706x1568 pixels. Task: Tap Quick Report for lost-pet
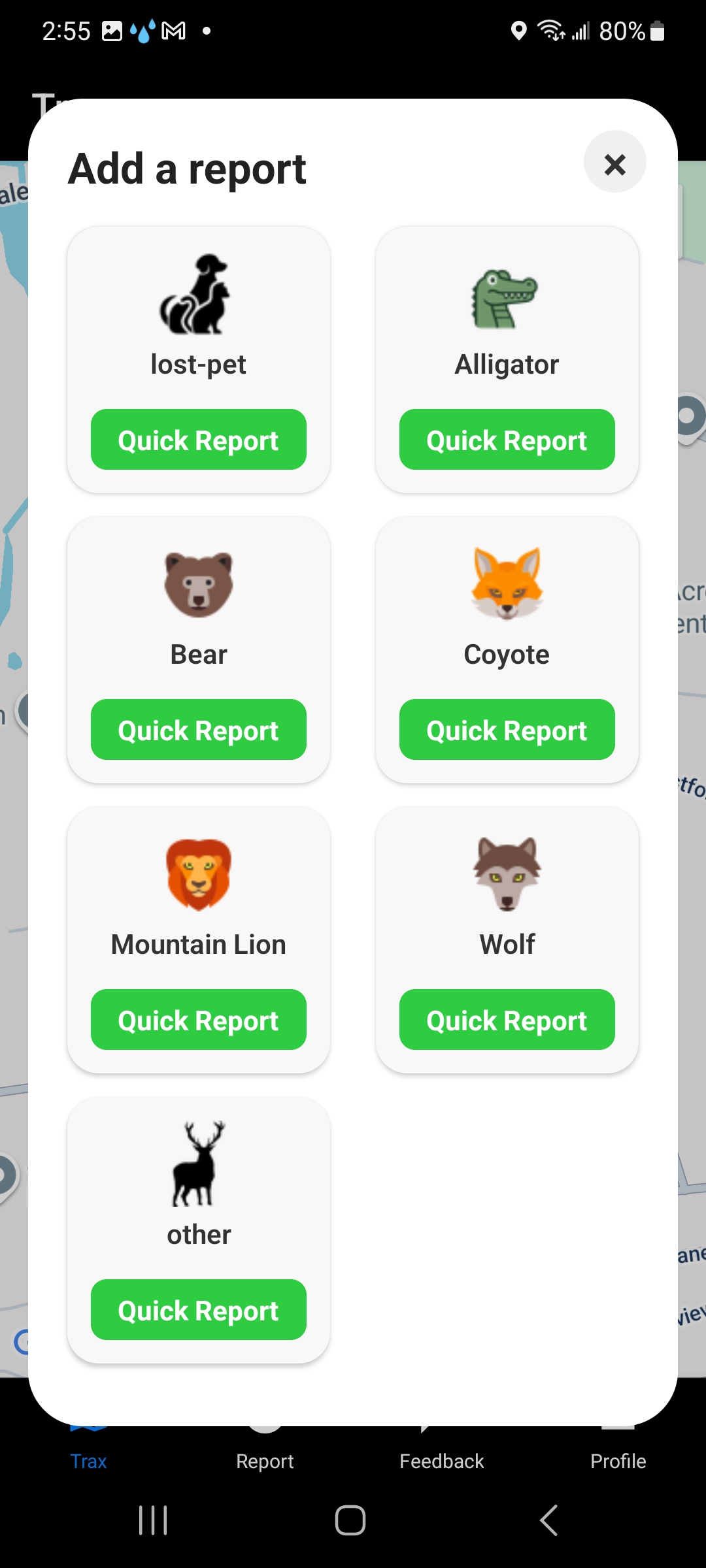[x=198, y=440]
